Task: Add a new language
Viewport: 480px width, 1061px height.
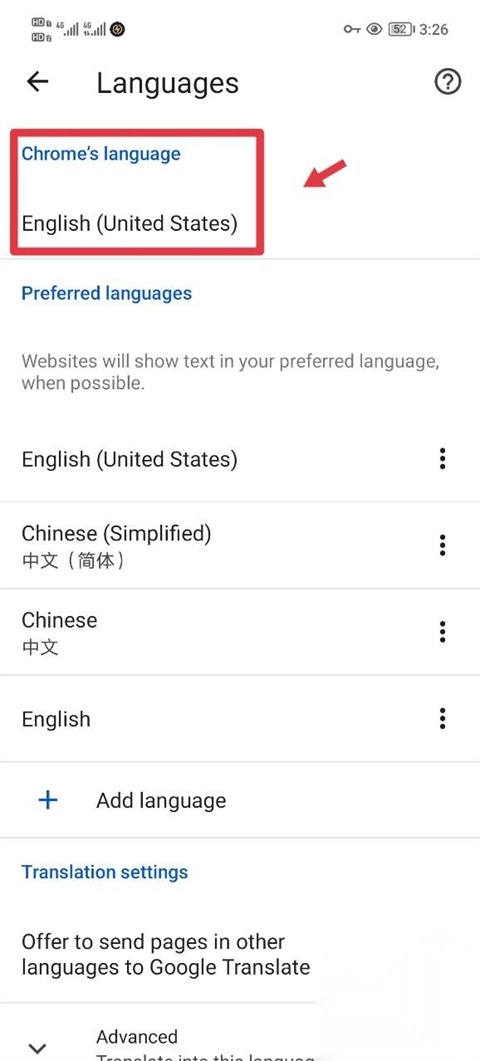Action: tap(240, 800)
